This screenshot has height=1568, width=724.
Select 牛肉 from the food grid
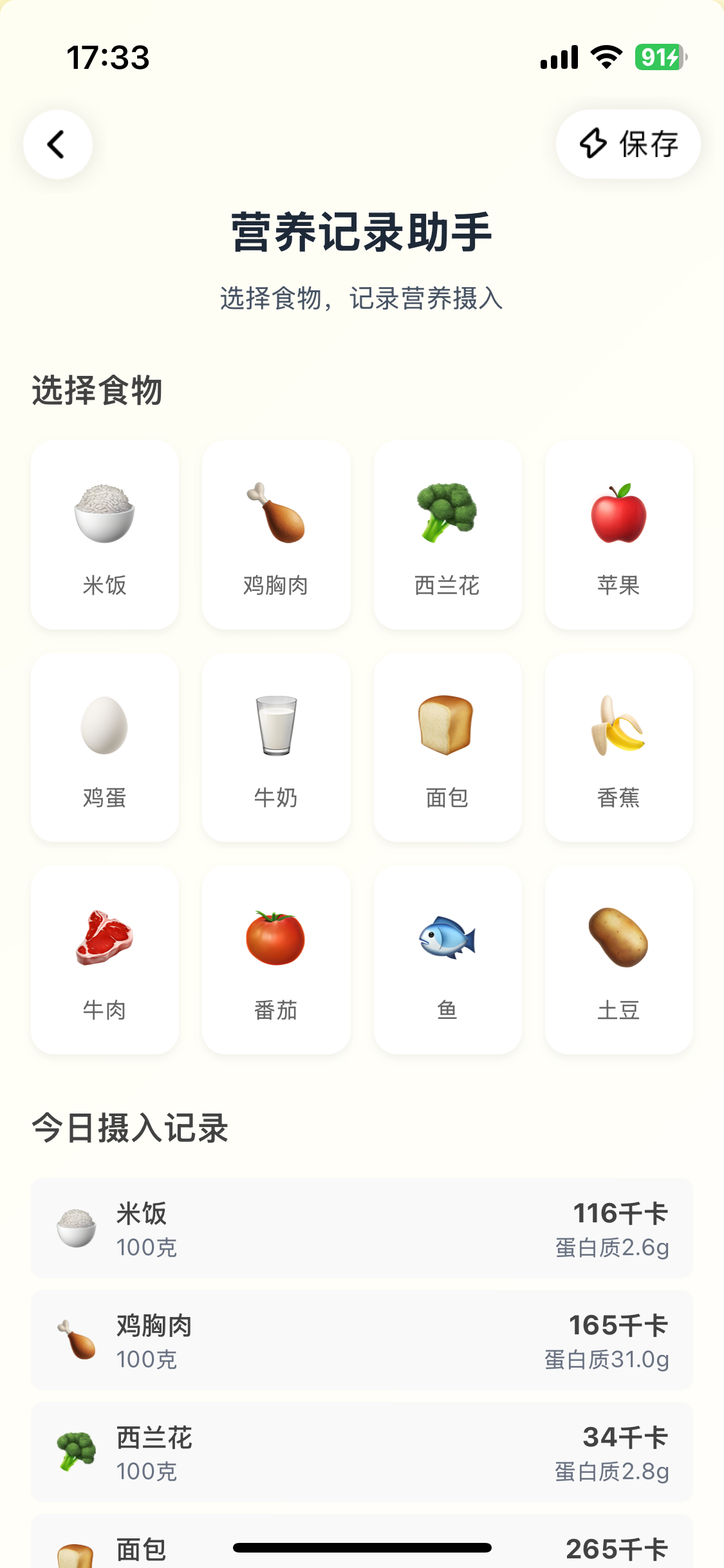coord(105,960)
